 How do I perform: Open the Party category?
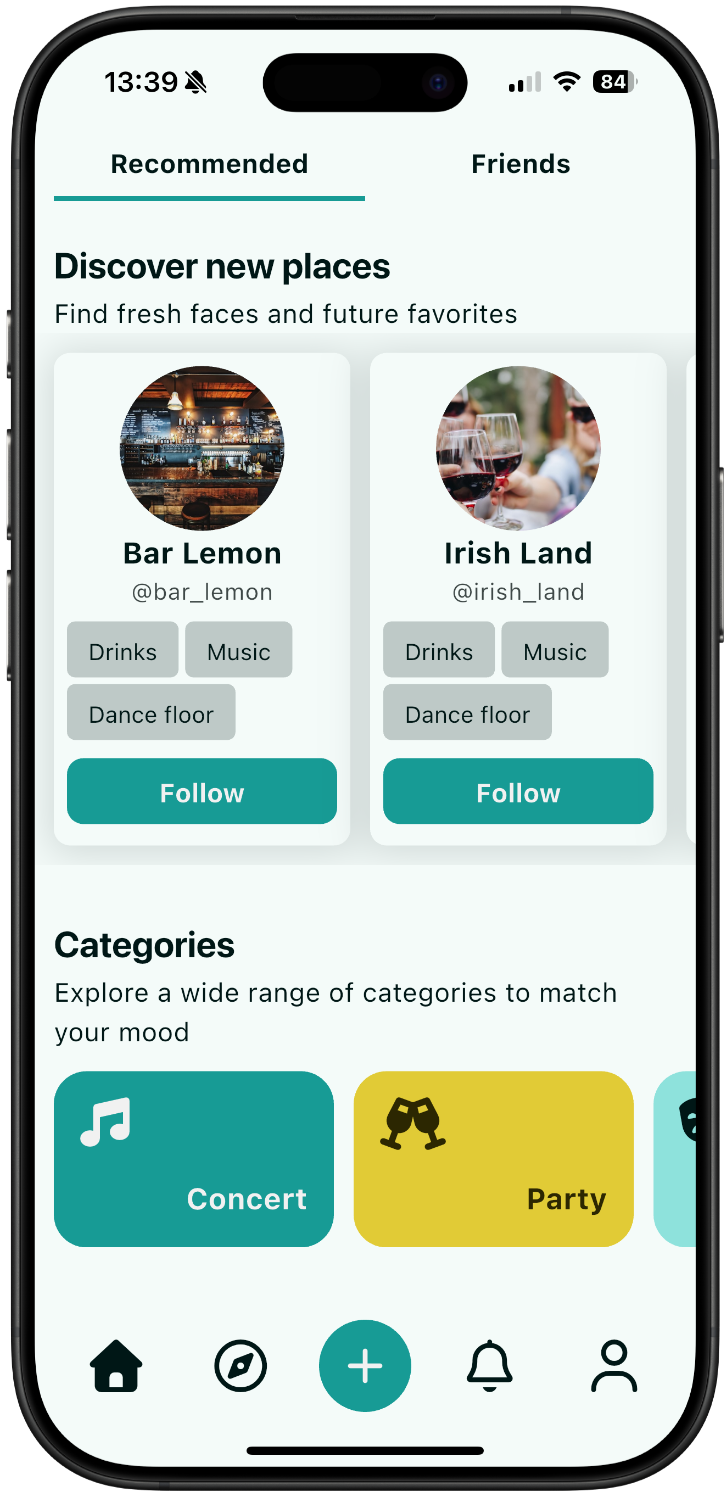[x=493, y=1159]
